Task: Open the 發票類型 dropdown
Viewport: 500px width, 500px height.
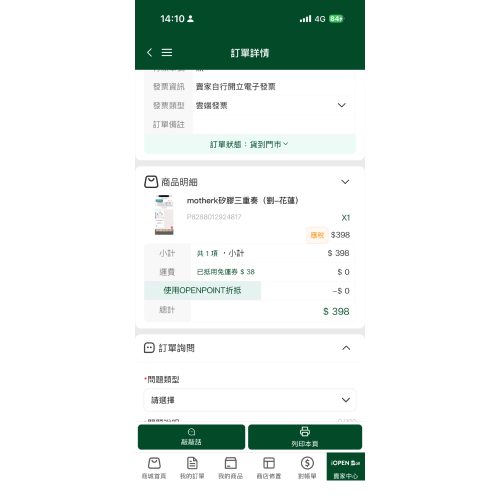Action: coord(273,105)
